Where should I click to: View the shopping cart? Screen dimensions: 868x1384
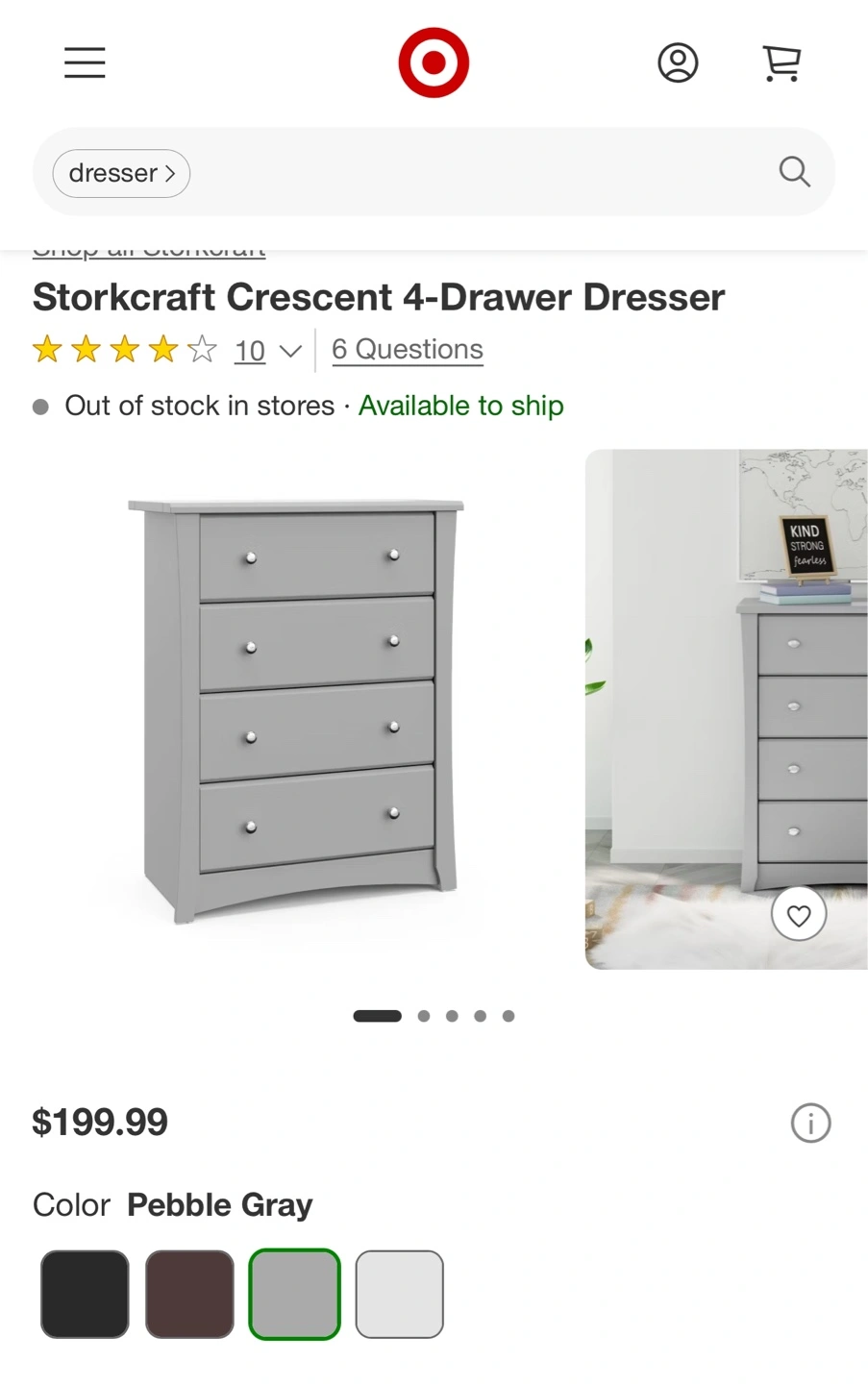[x=781, y=63]
